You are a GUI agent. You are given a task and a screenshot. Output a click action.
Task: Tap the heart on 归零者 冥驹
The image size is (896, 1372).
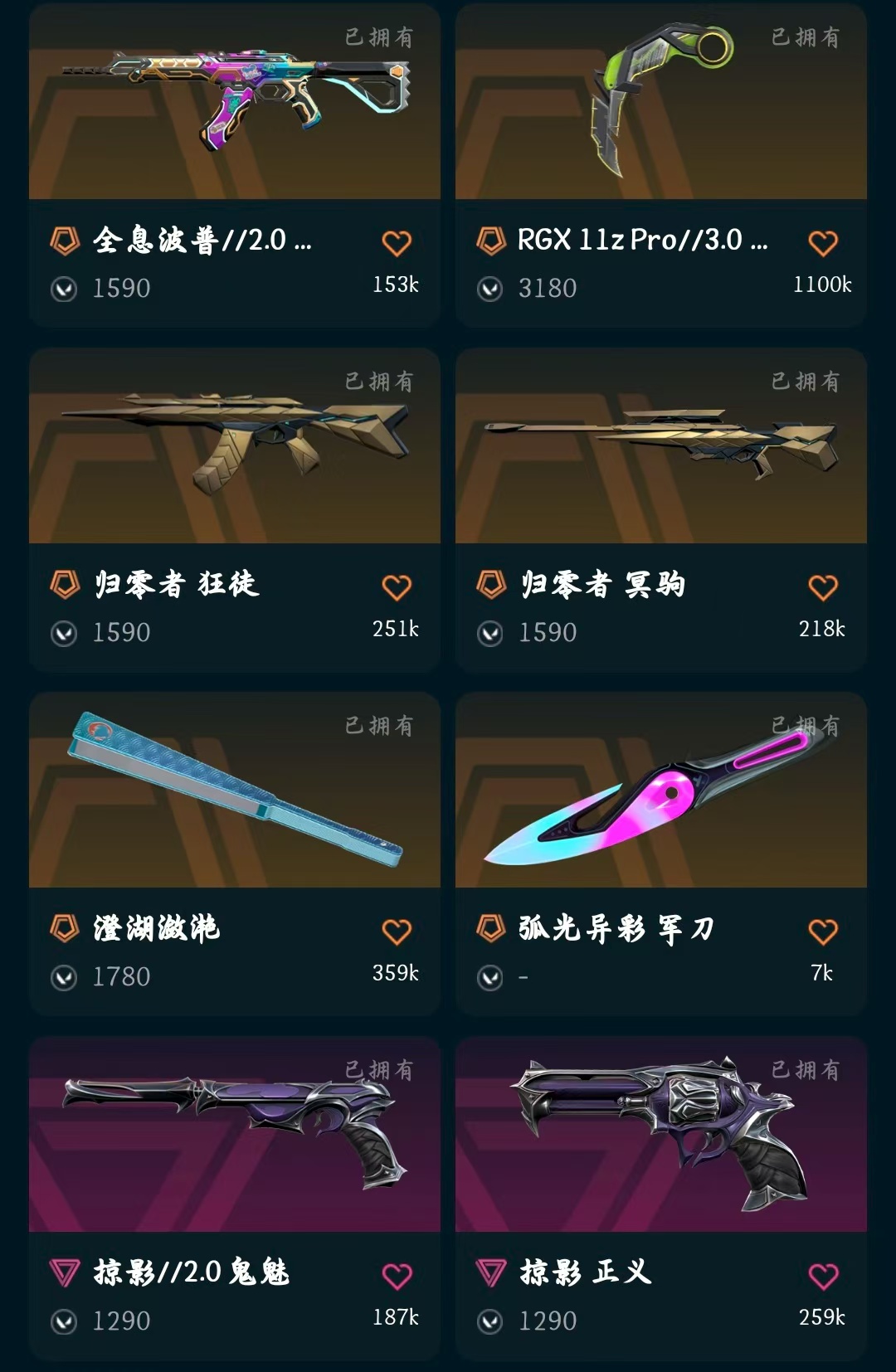(x=823, y=587)
